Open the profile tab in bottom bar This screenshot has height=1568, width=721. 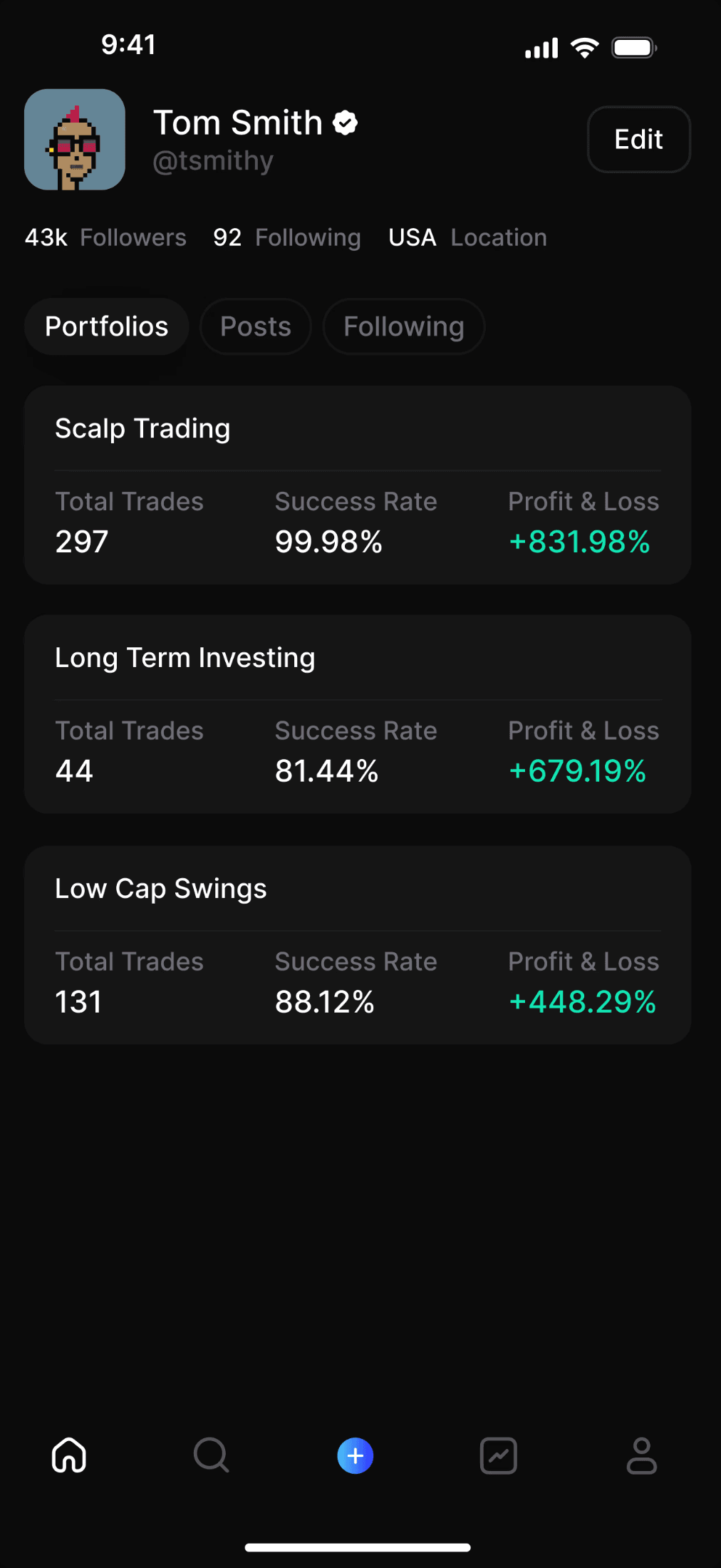(x=641, y=1455)
